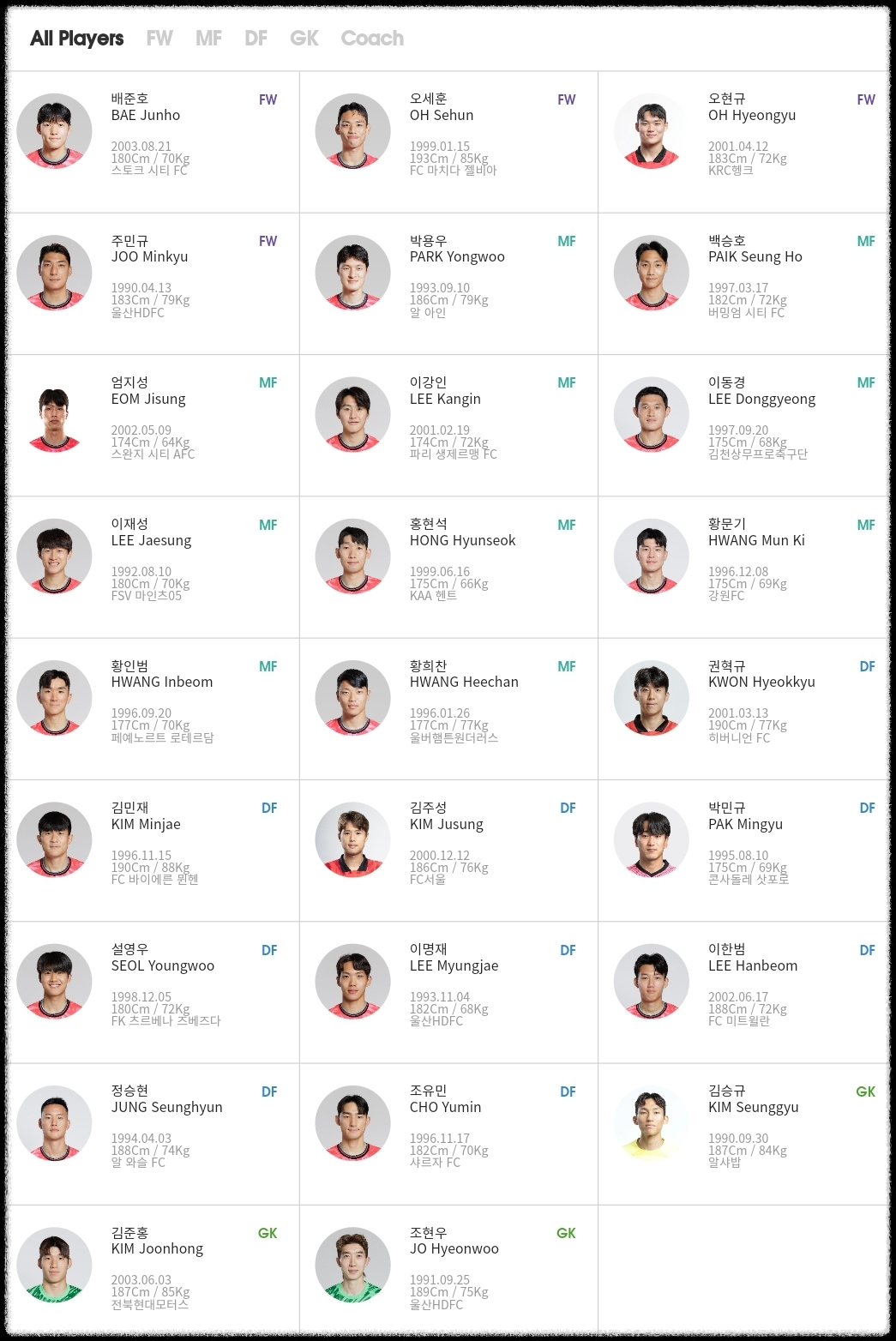Select the Coach tab
The width and height of the screenshot is (896, 1341).
371,38
